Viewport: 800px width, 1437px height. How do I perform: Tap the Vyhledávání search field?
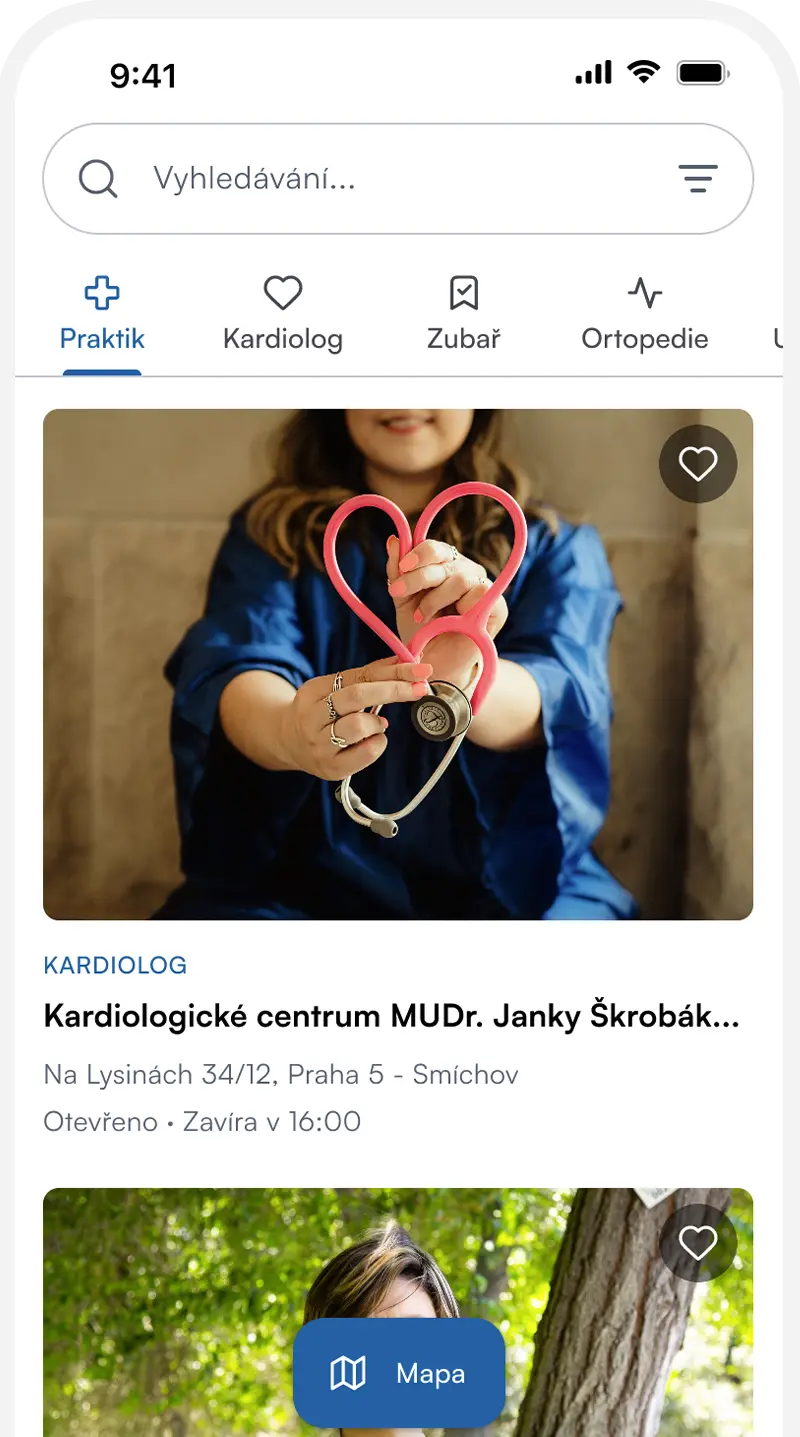pyautogui.click(x=380, y=179)
